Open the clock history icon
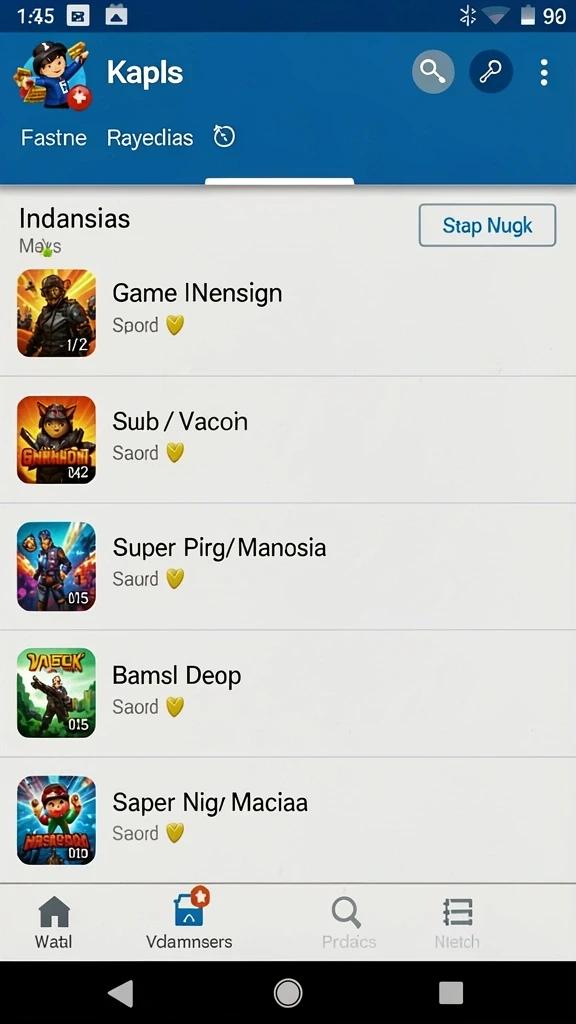 [x=224, y=136]
